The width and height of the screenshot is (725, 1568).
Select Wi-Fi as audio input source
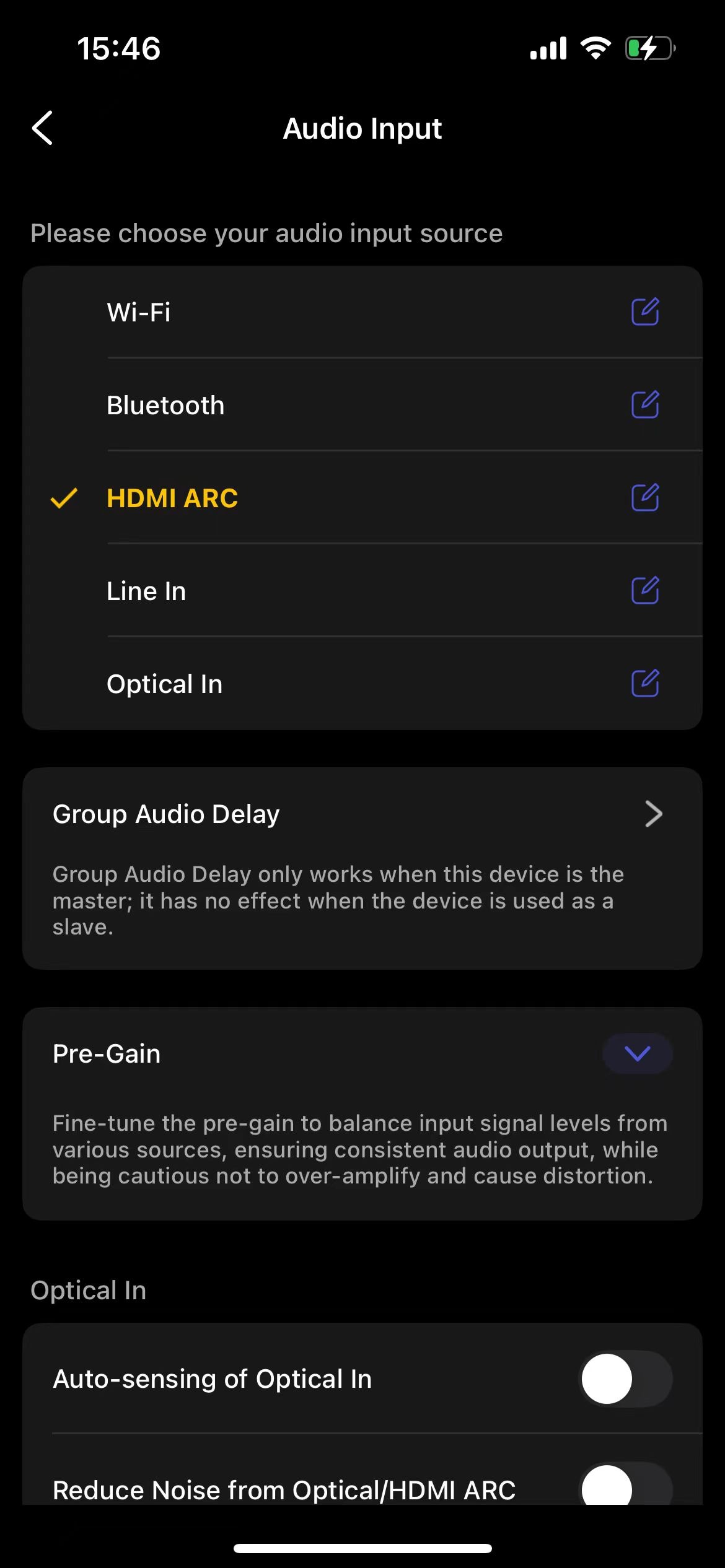362,312
